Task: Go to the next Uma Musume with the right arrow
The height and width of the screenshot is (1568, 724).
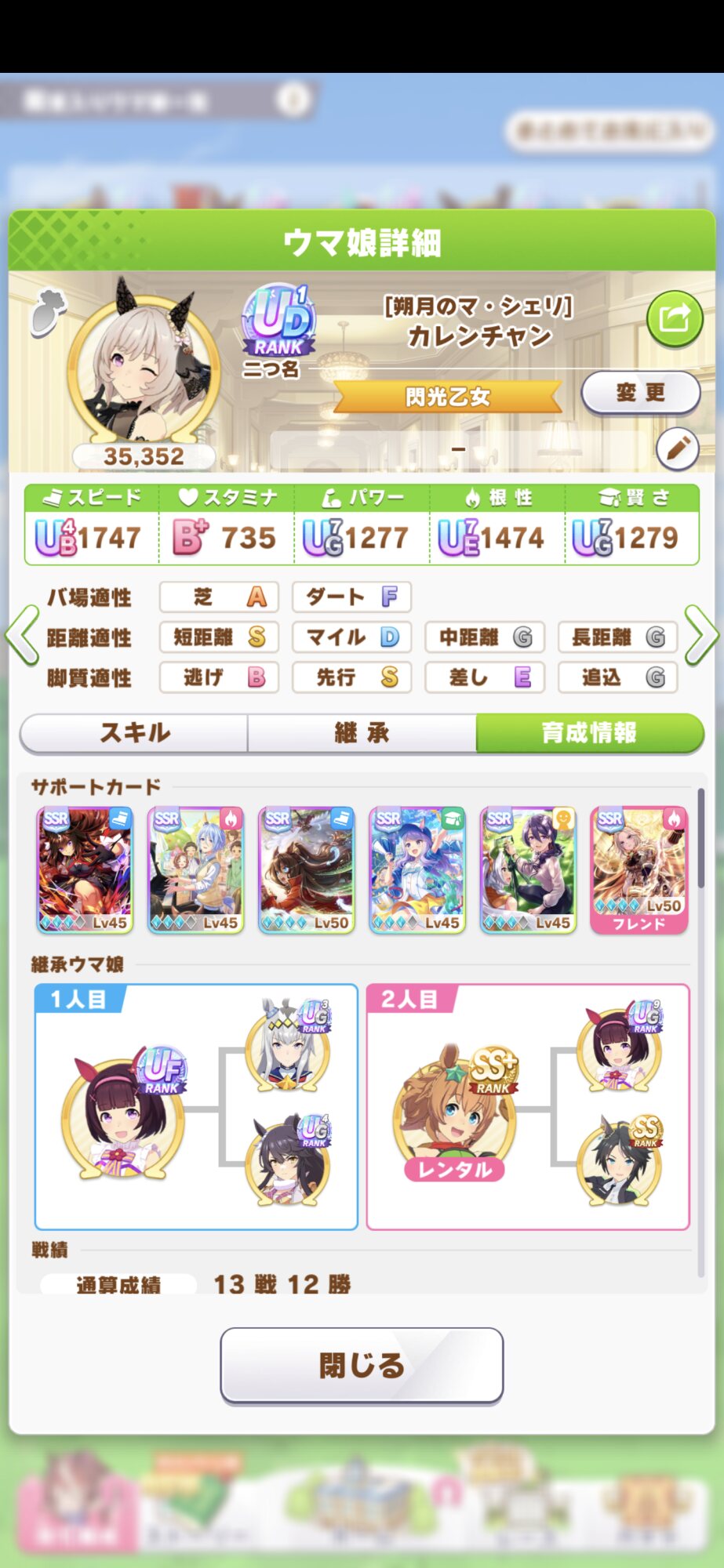Action: [x=701, y=635]
